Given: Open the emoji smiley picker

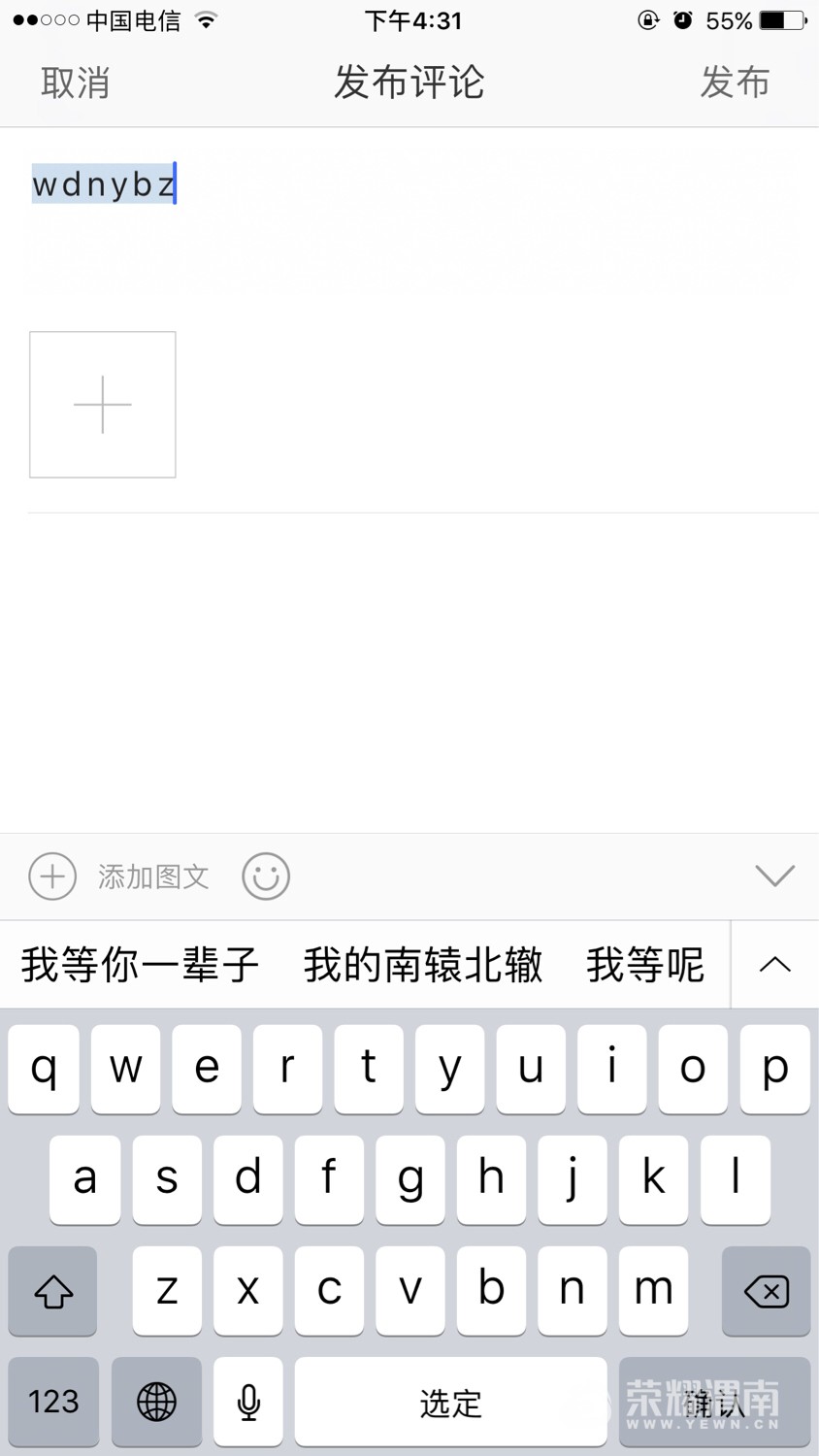Looking at the screenshot, I should click(266, 877).
